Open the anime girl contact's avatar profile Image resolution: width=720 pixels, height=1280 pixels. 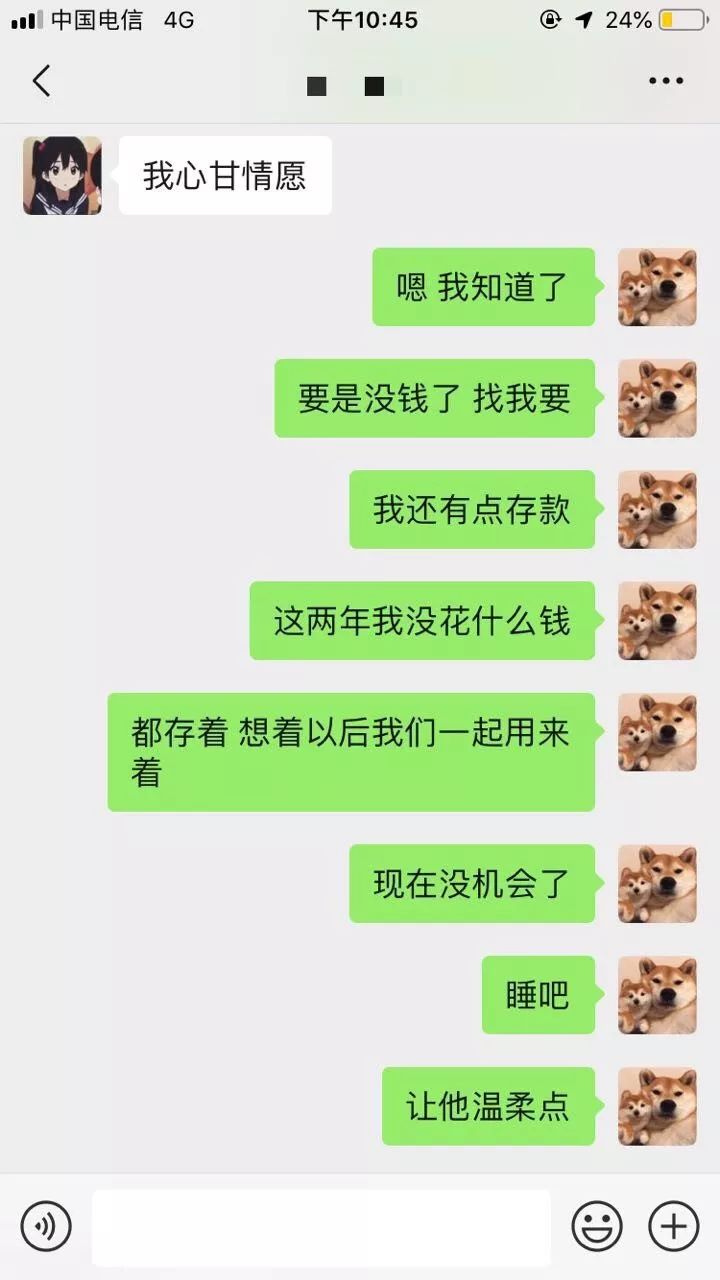(x=62, y=176)
